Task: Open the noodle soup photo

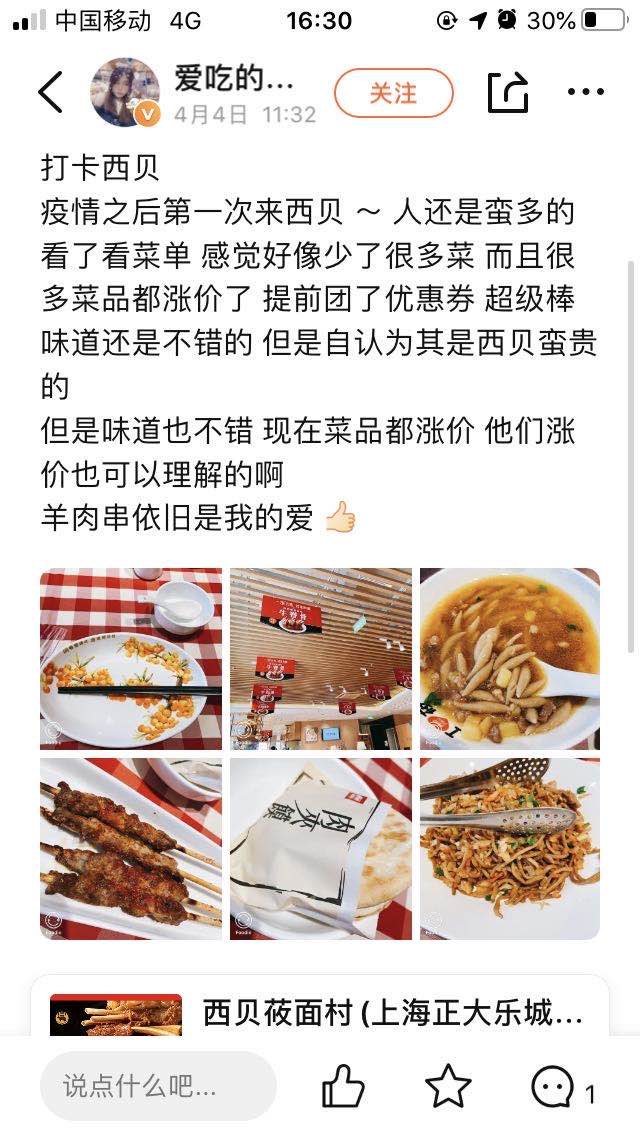Action: (509, 659)
